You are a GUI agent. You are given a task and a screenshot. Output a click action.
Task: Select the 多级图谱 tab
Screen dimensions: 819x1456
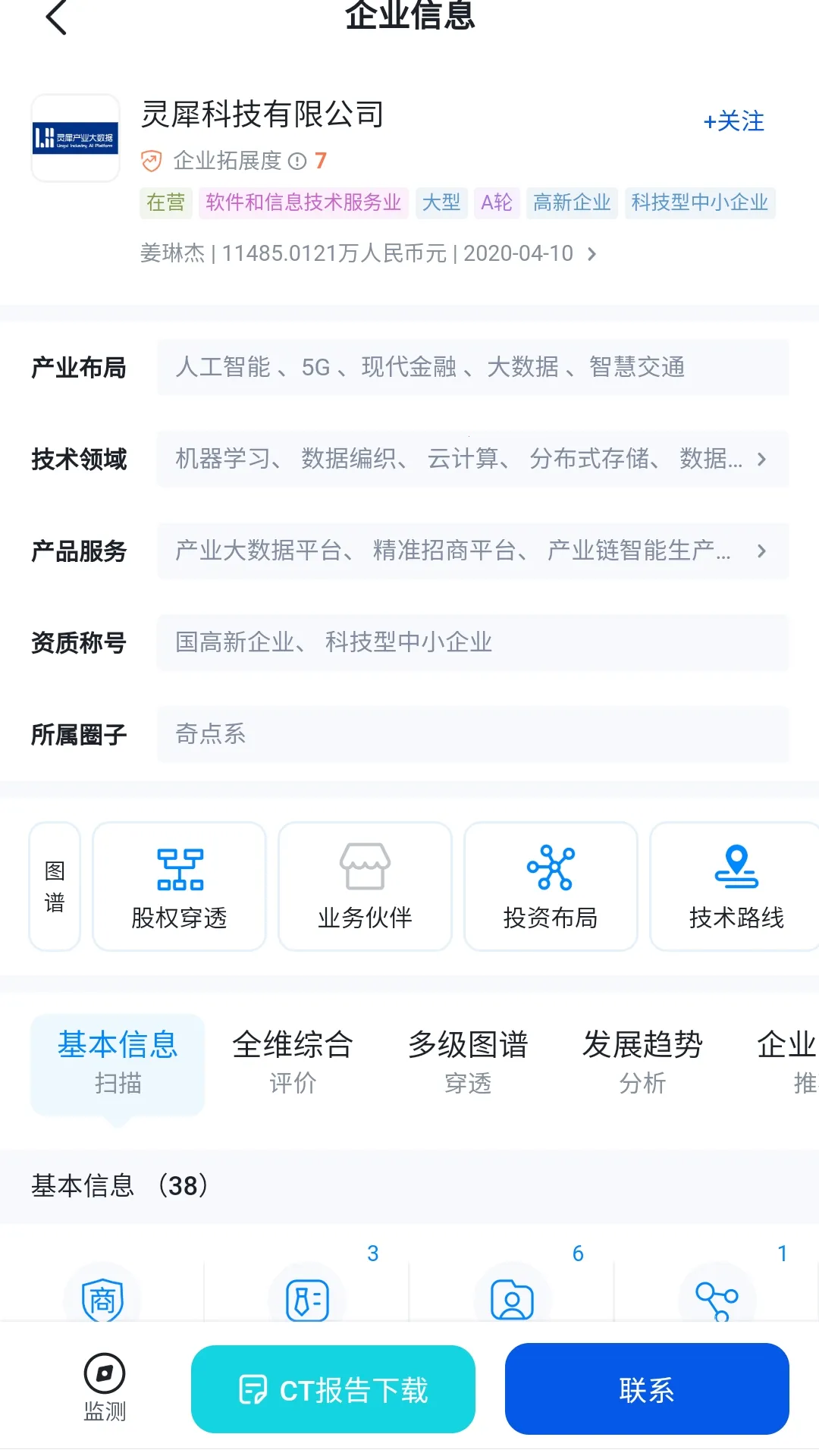[x=468, y=1062]
